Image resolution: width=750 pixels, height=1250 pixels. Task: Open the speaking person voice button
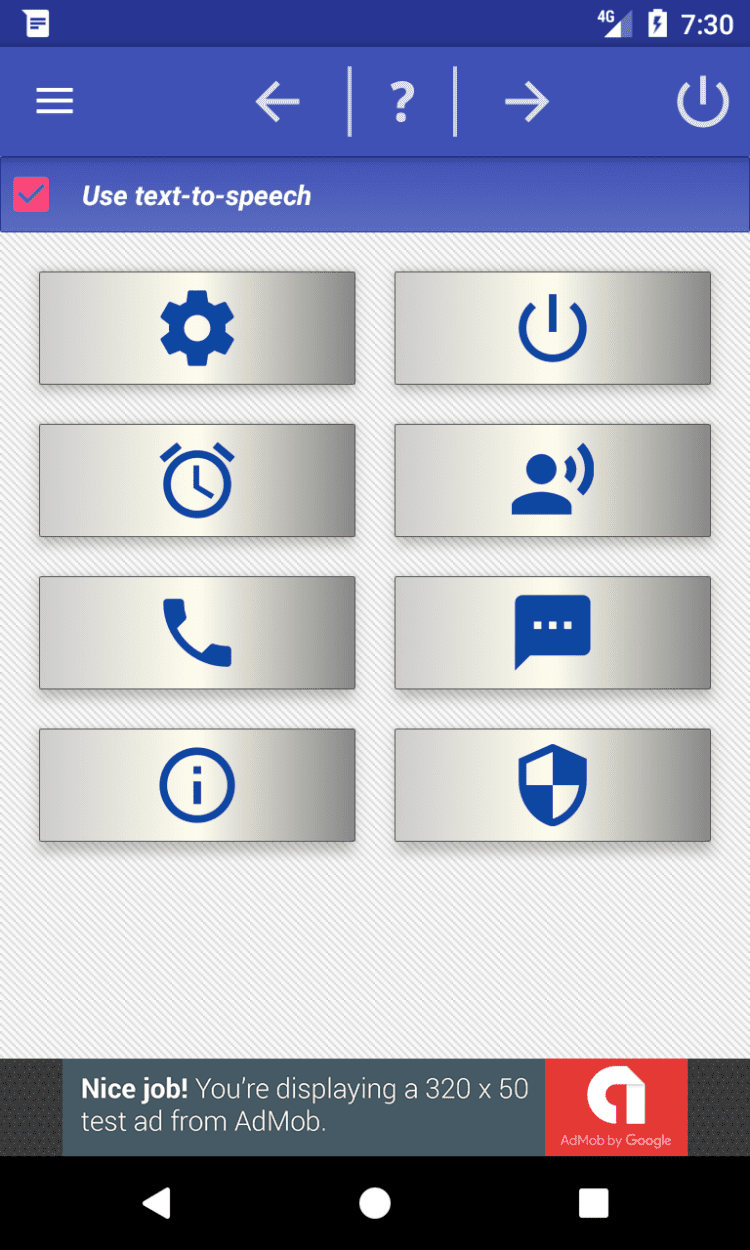(x=552, y=480)
